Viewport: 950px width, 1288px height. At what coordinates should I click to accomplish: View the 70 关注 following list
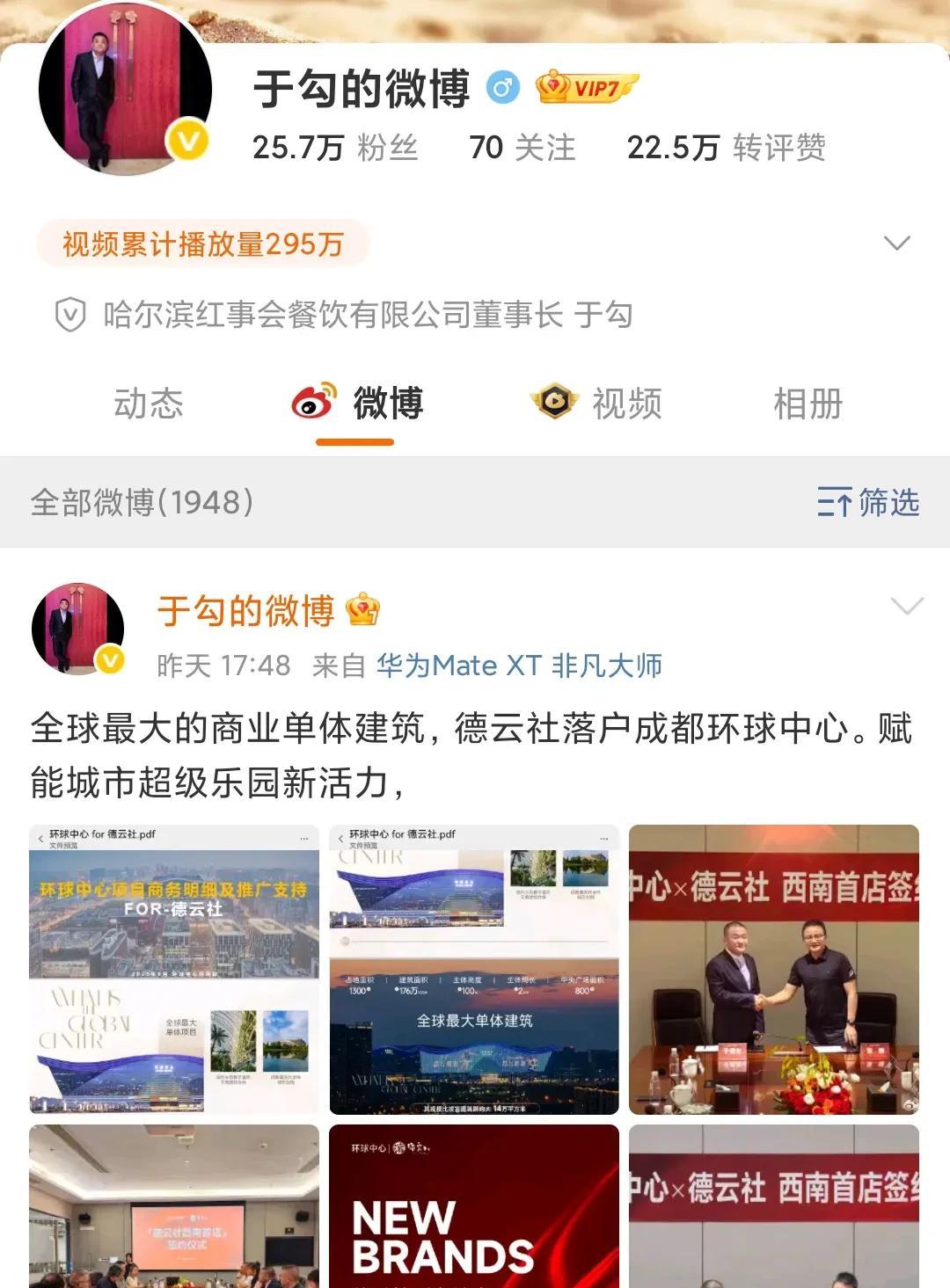pos(522,148)
